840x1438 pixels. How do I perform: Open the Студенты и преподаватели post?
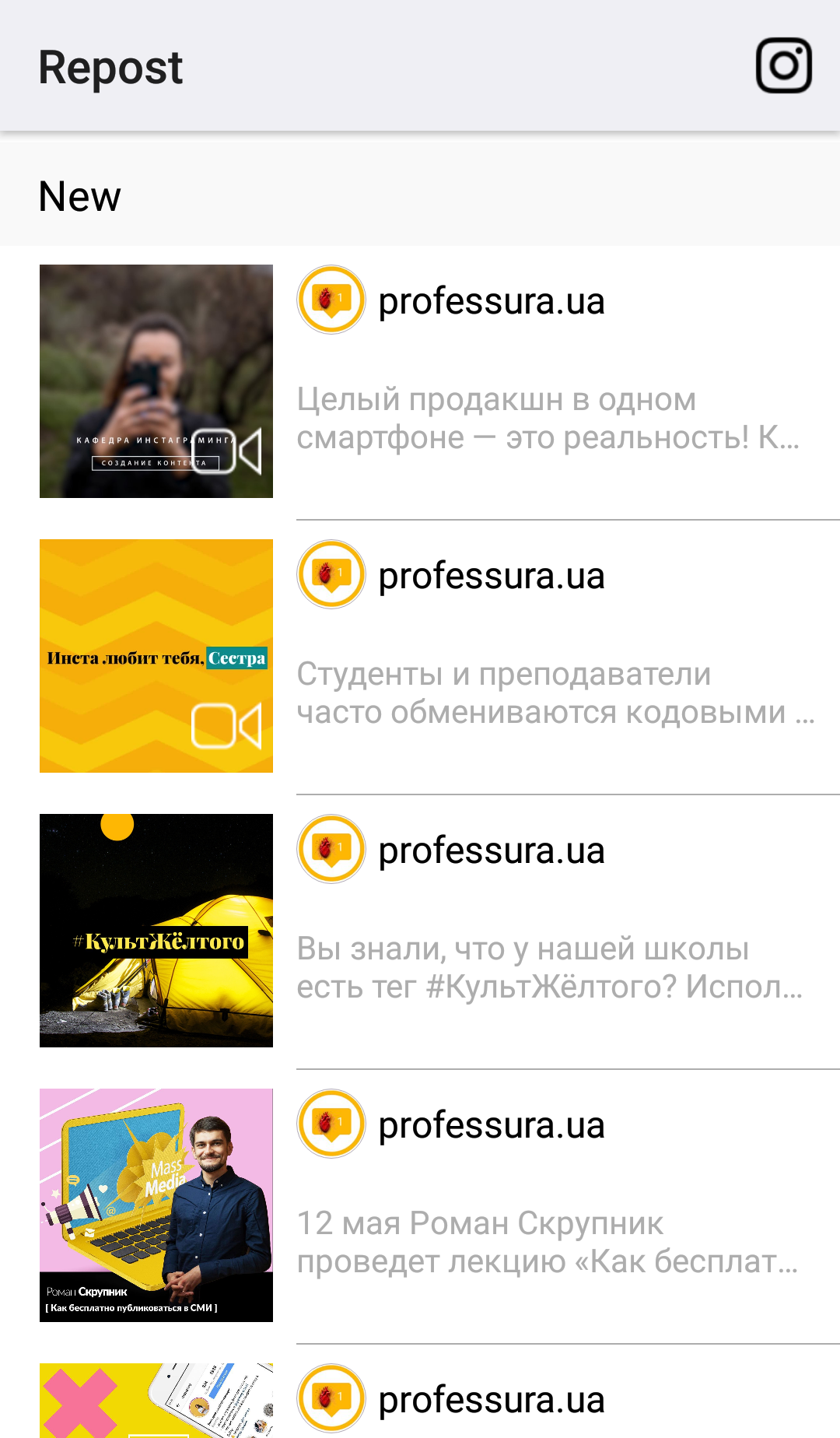[x=555, y=693]
